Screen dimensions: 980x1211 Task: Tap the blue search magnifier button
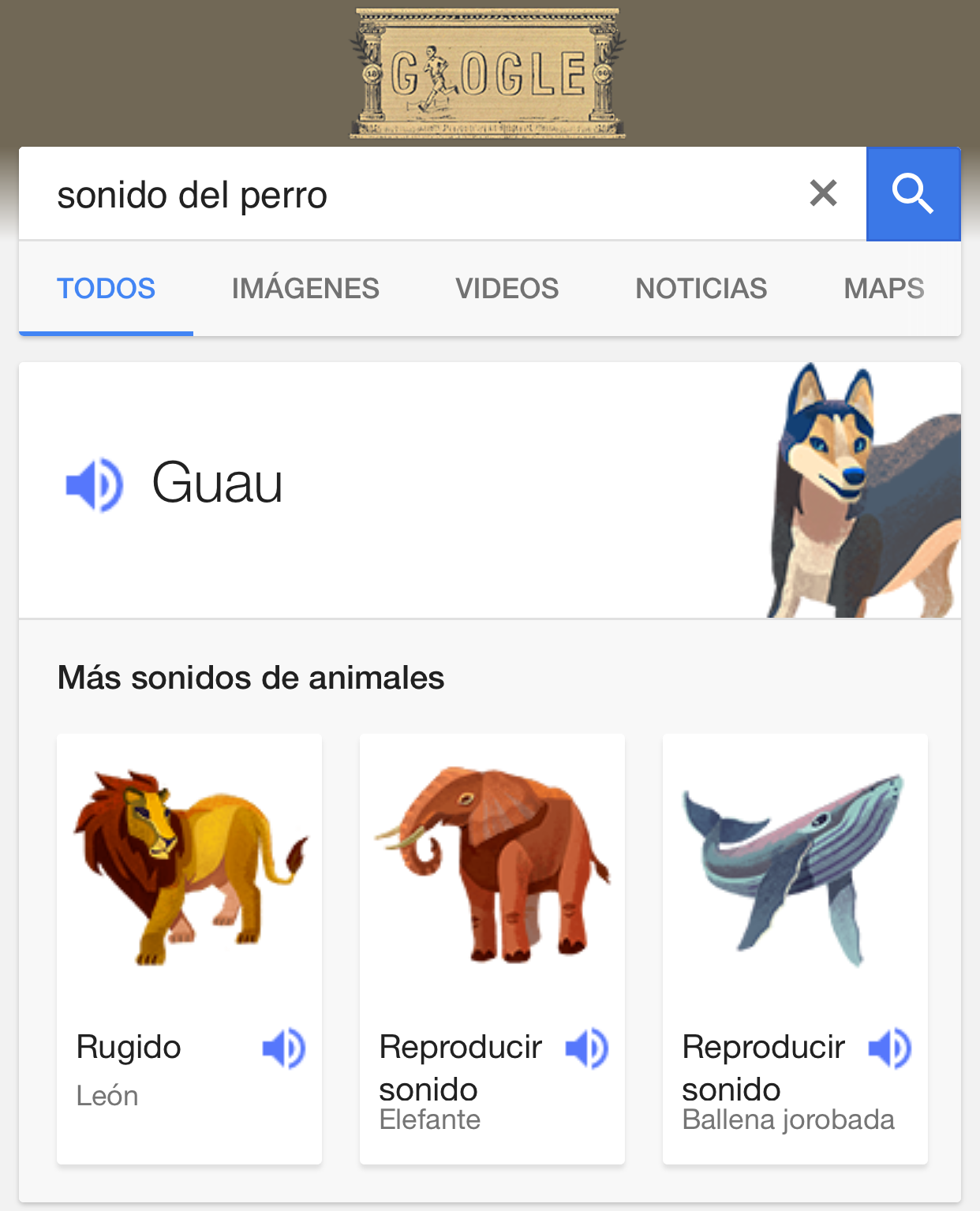point(913,194)
